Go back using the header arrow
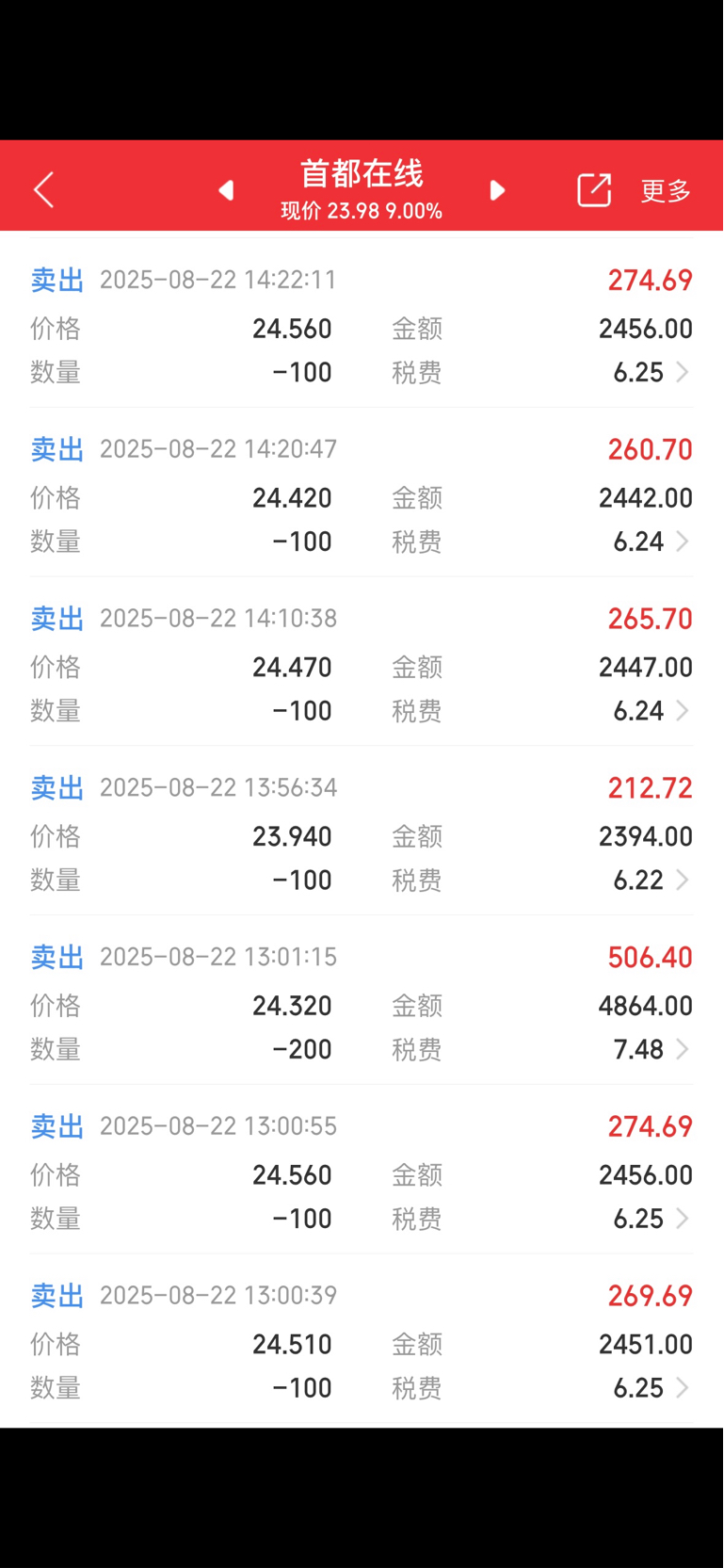 point(44,190)
